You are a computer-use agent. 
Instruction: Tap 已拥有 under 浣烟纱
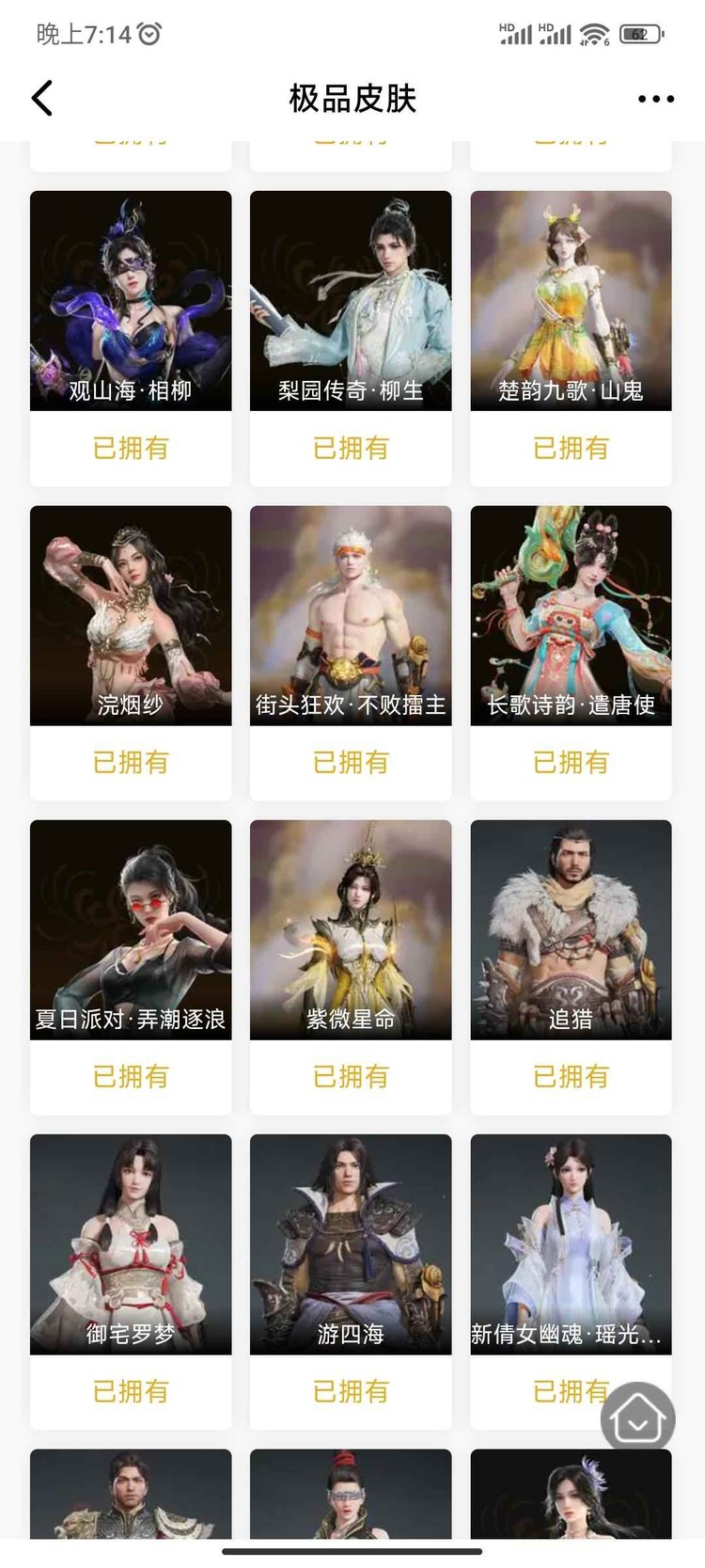(x=130, y=763)
